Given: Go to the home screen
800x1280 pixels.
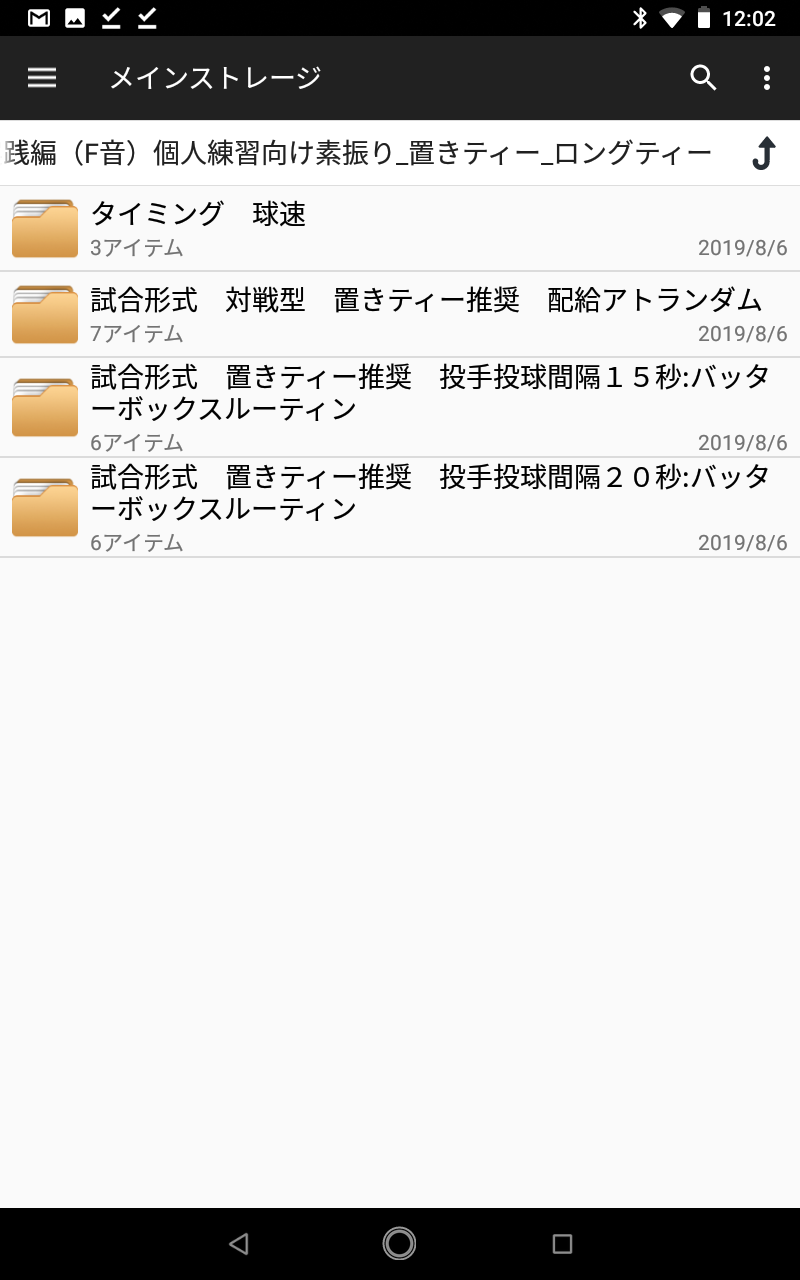Looking at the screenshot, I should pos(399,1243).
